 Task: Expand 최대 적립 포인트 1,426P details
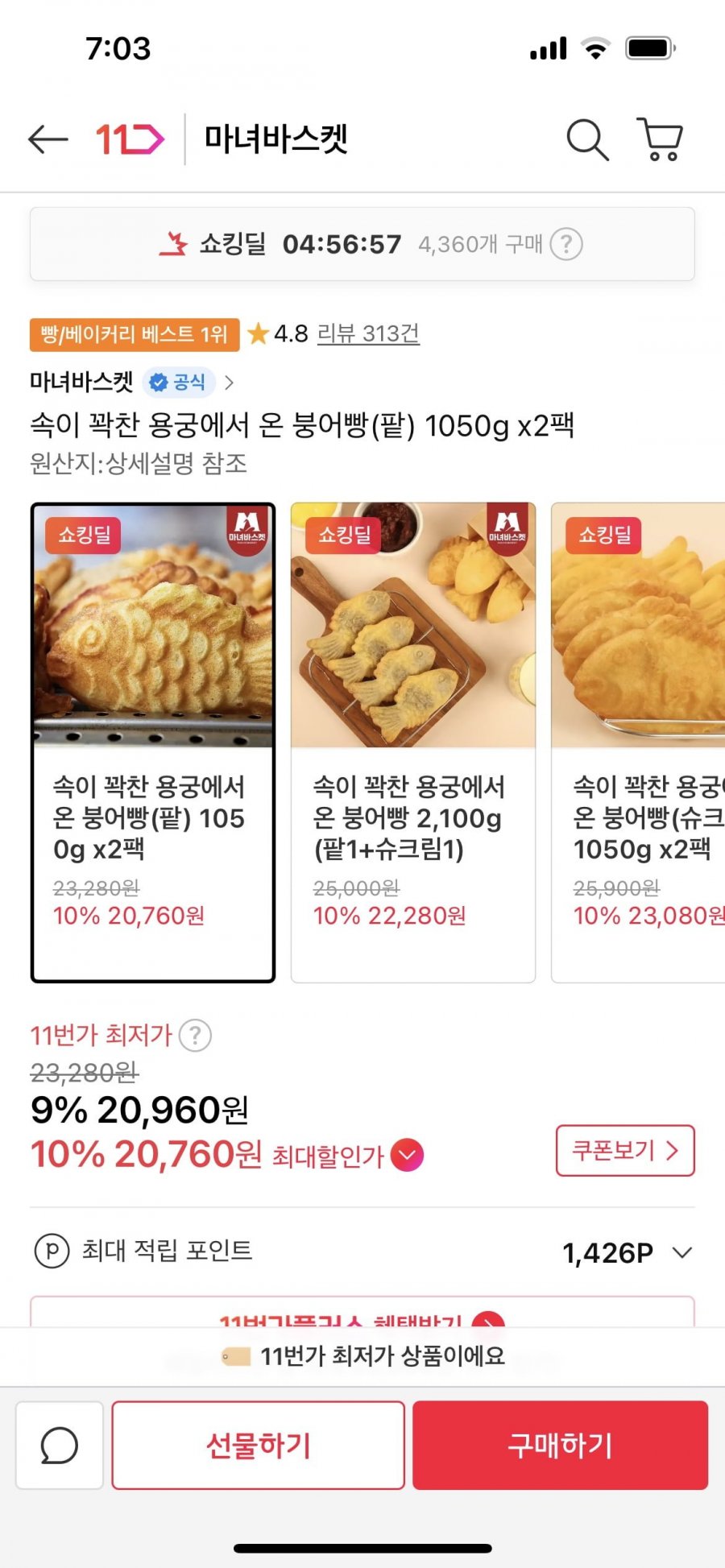[682, 1253]
